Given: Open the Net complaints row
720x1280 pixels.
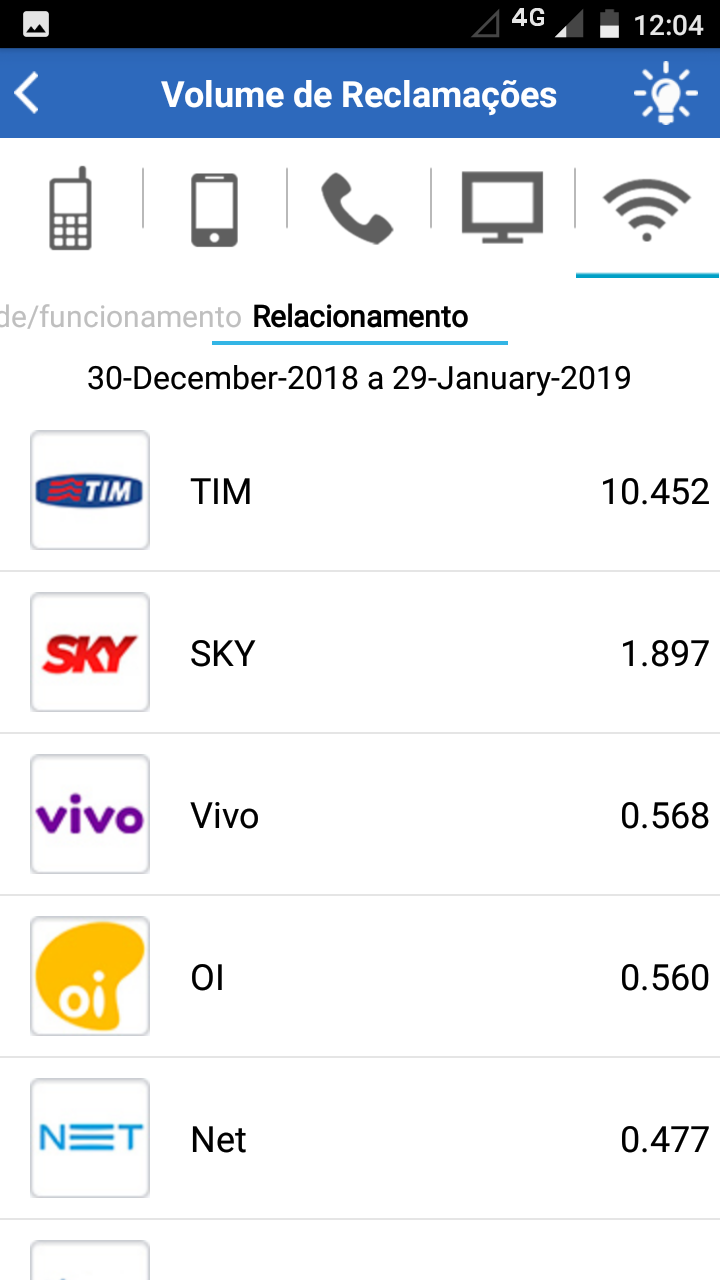Looking at the screenshot, I should 360,1139.
